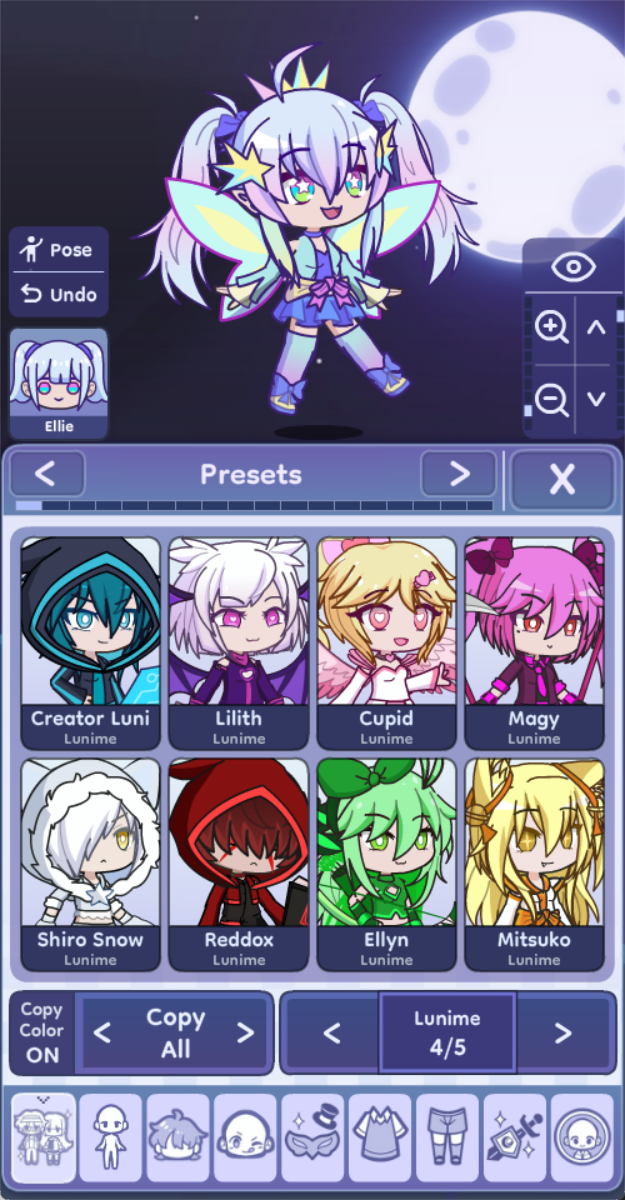Toggle Copy Color ON
Image resolution: width=625 pixels, height=1200 pixels.
coord(42,1032)
